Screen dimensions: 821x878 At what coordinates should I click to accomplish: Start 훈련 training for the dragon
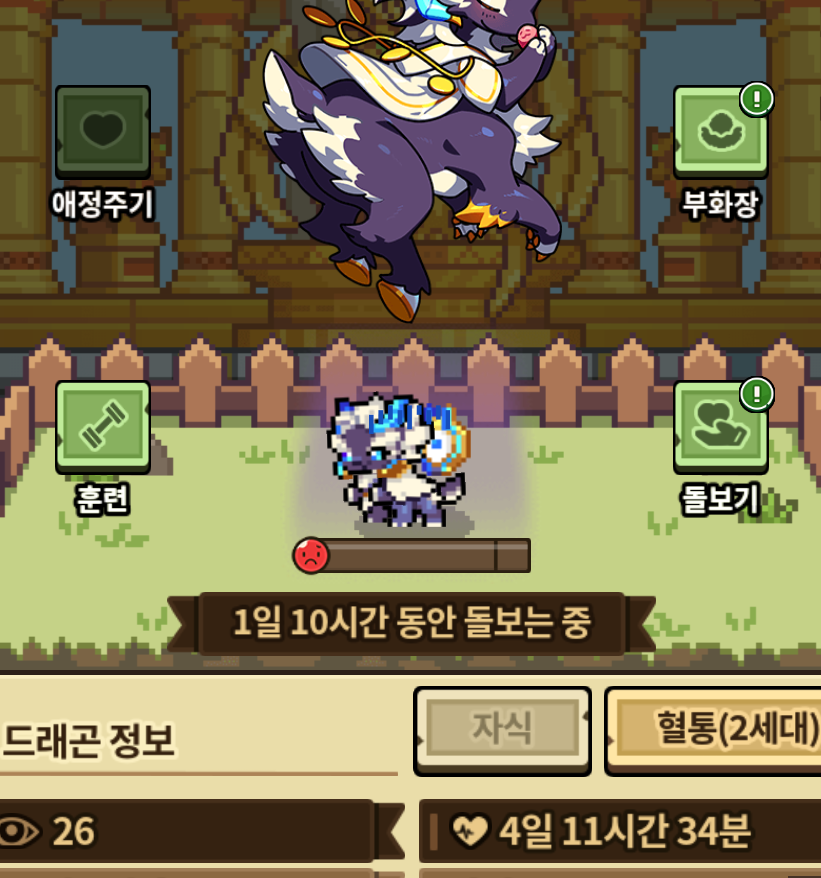click(x=102, y=427)
